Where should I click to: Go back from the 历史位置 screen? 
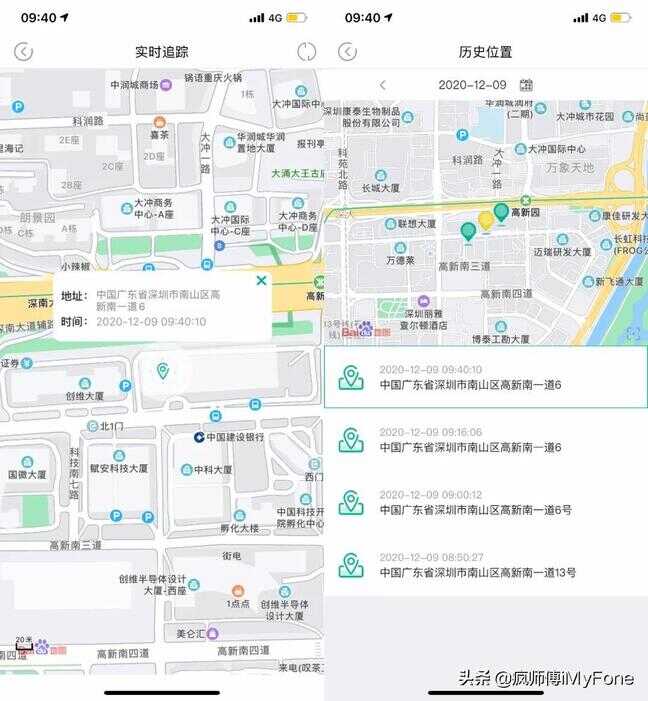tap(347, 52)
